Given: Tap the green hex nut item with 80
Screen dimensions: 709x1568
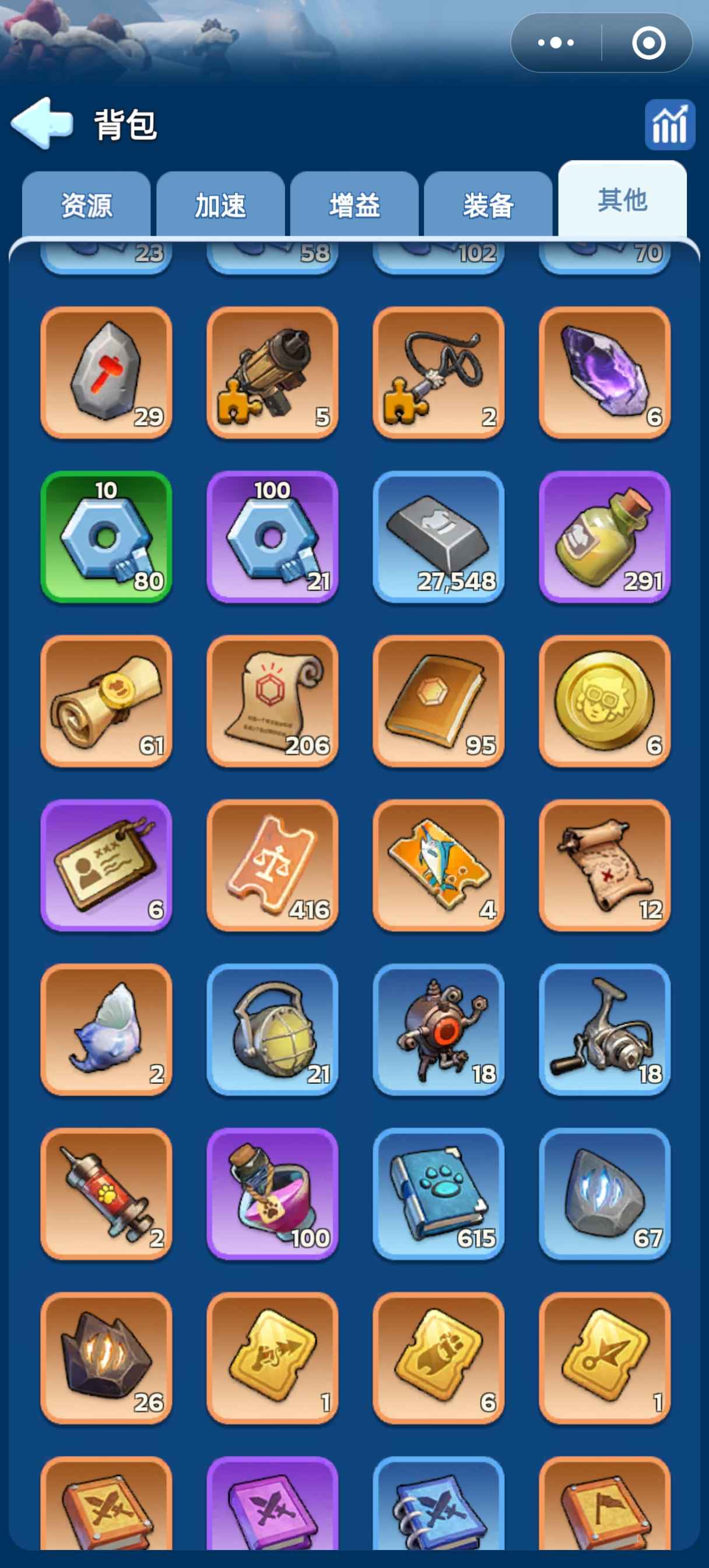Looking at the screenshot, I should [x=107, y=537].
